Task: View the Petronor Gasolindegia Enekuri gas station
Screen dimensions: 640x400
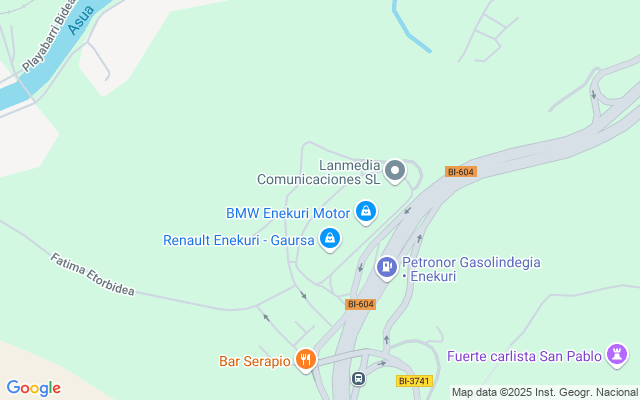Action: (x=386, y=268)
